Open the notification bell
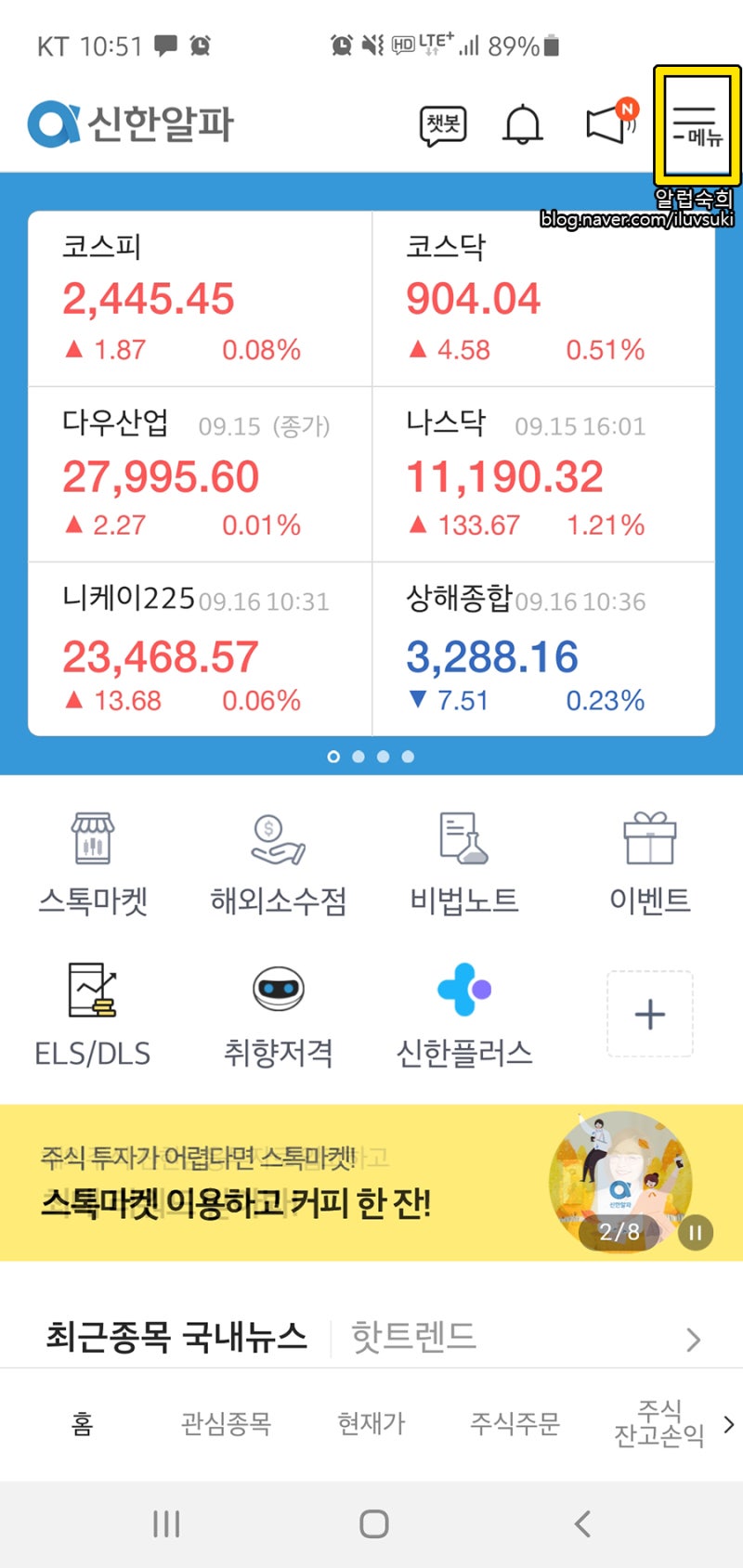 pos(522,123)
